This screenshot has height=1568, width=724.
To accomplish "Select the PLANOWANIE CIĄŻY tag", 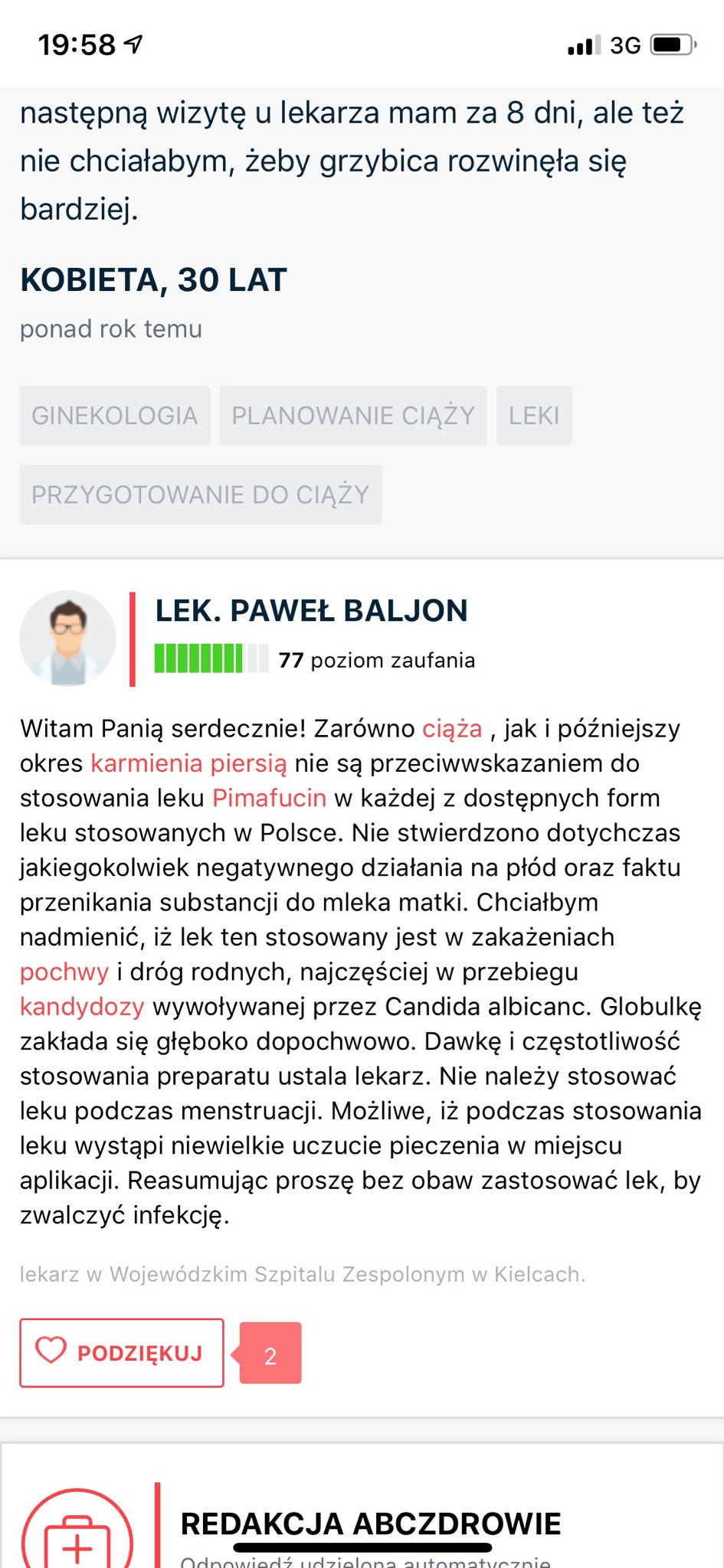I will pyautogui.click(x=353, y=416).
